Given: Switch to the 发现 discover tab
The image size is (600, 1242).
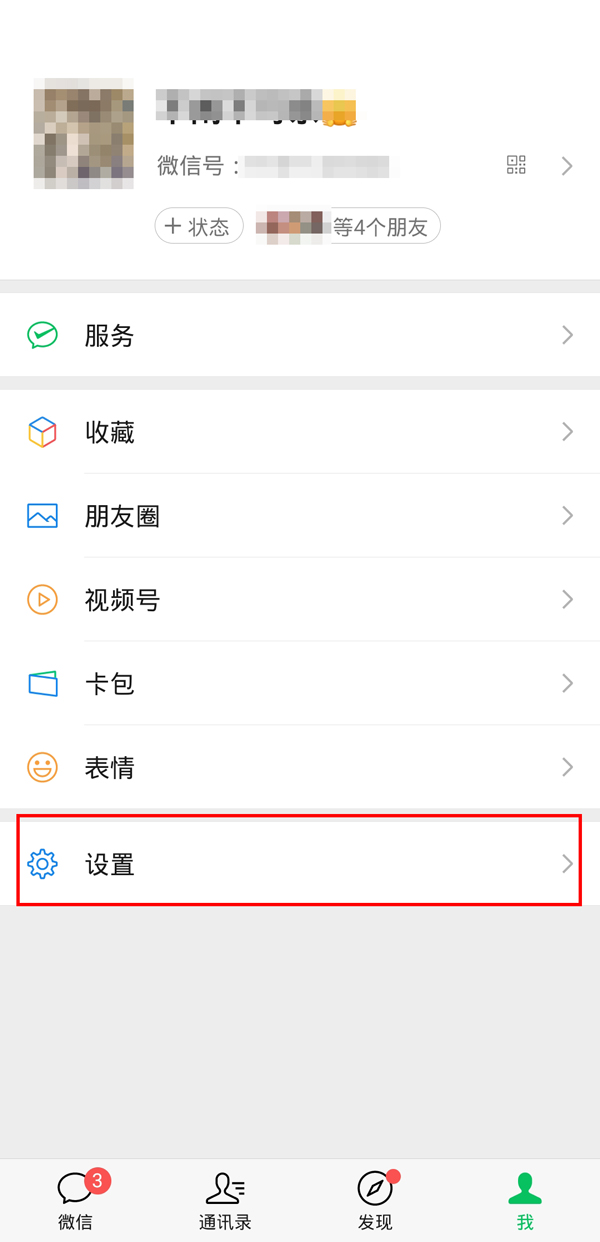Looking at the screenshot, I should [x=375, y=1200].
